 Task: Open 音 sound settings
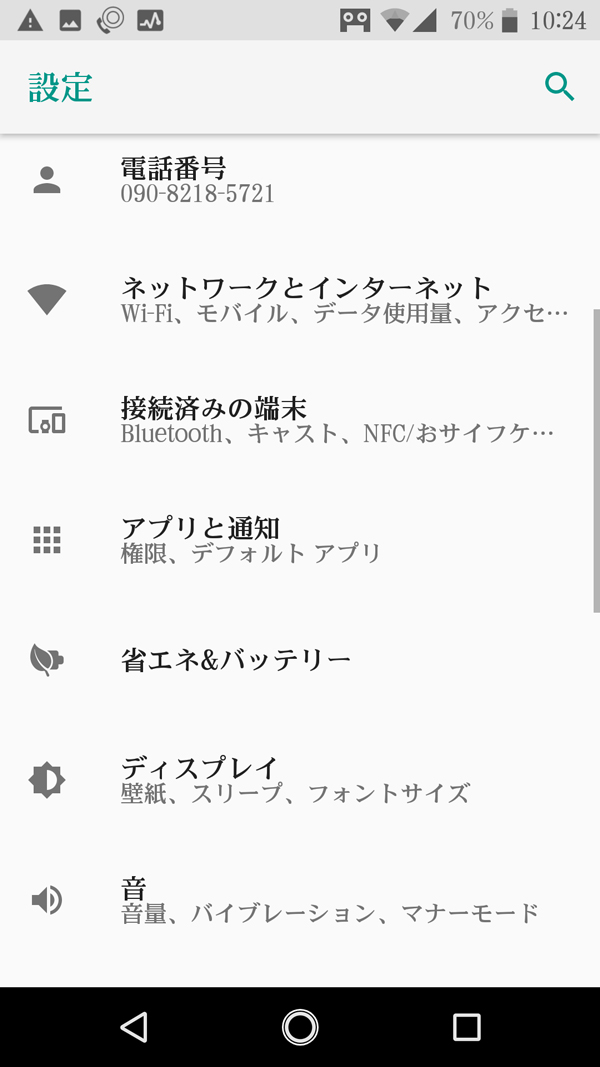(x=300, y=900)
